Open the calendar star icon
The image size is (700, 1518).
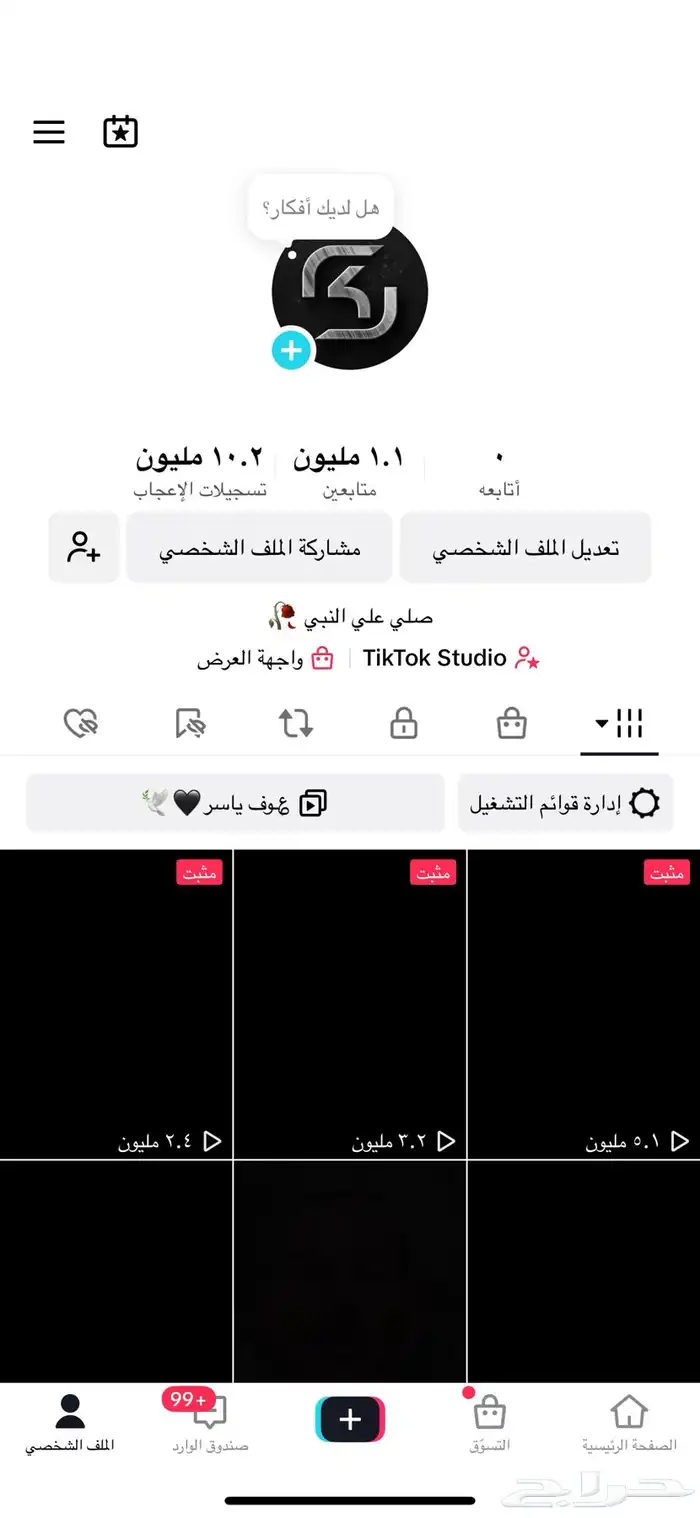(120, 132)
